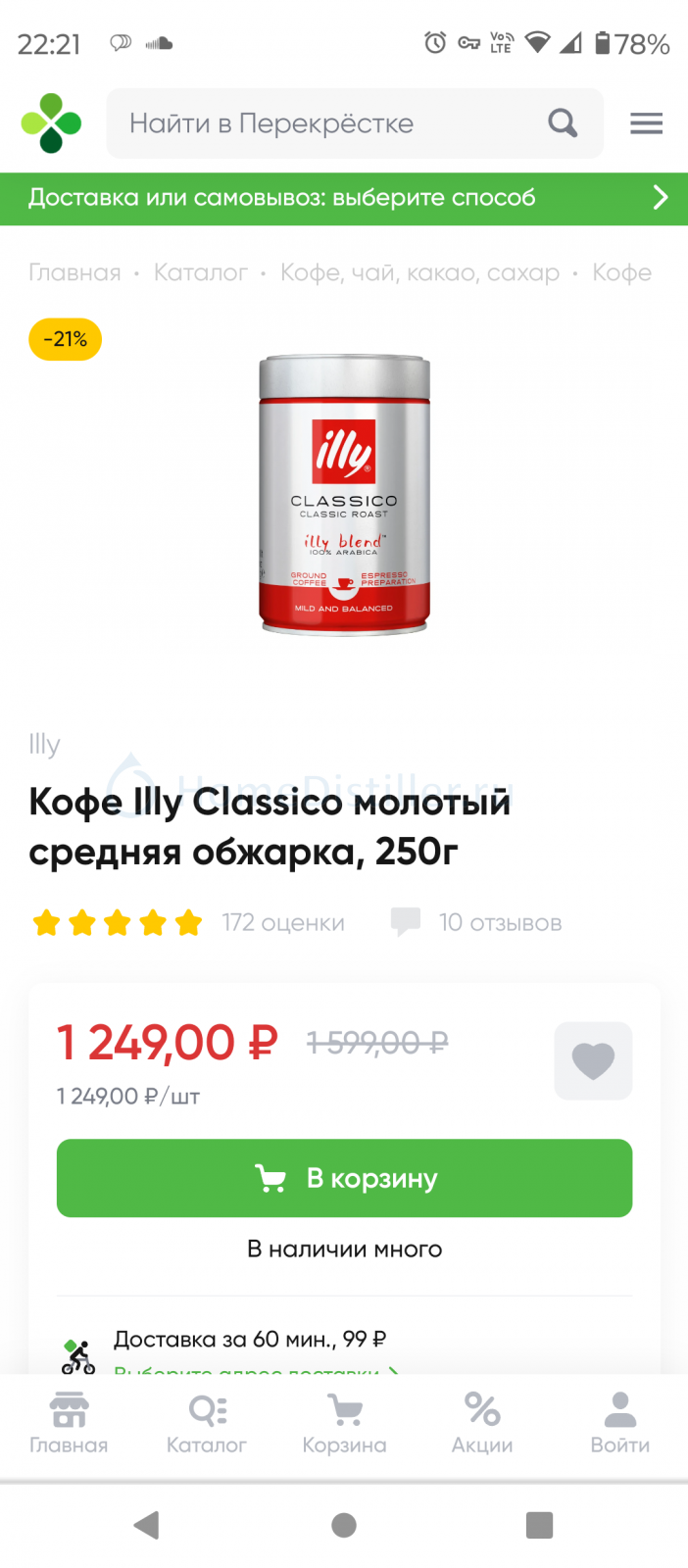Go to Главная breadcrumb
The image size is (688, 1568).
coord(74,272)
